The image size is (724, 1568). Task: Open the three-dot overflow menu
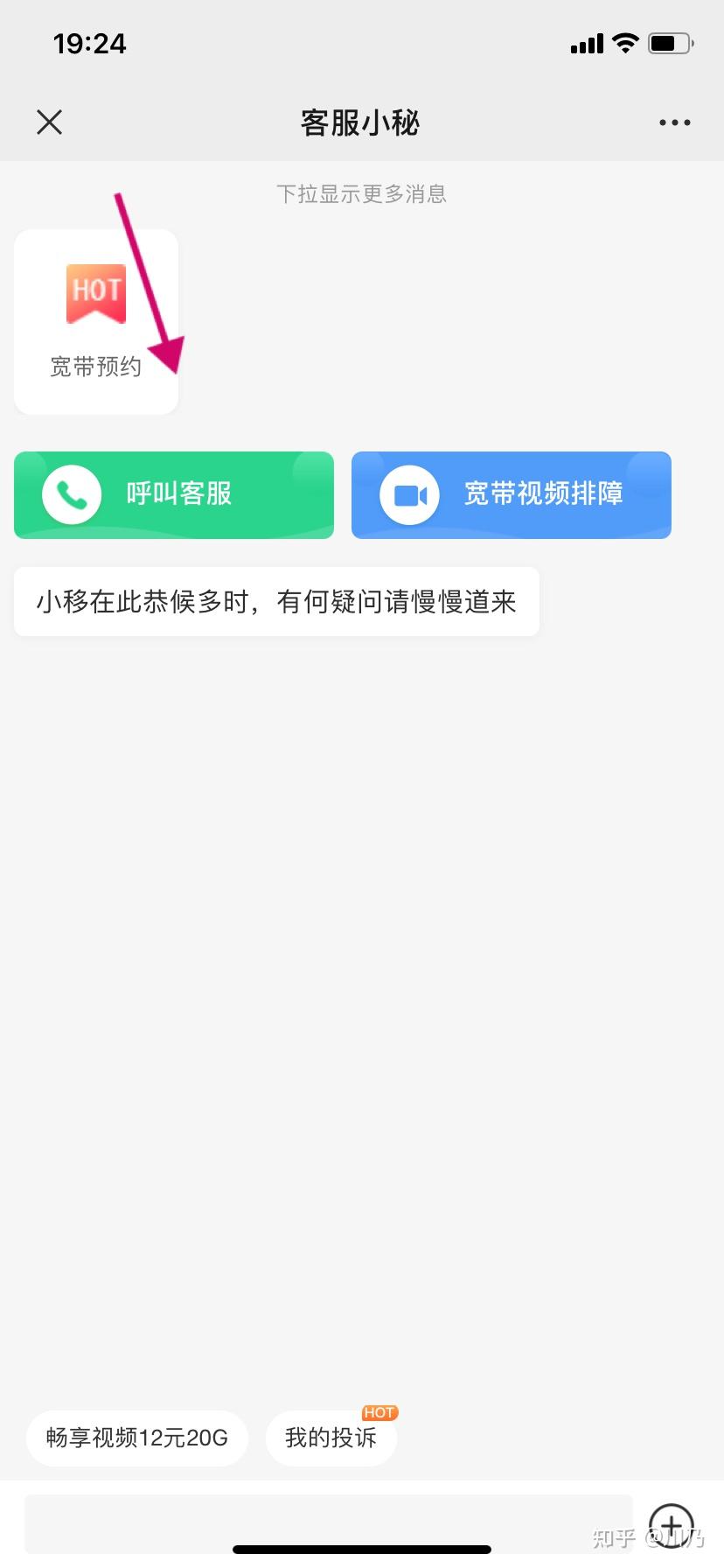(x=674, y=122)
